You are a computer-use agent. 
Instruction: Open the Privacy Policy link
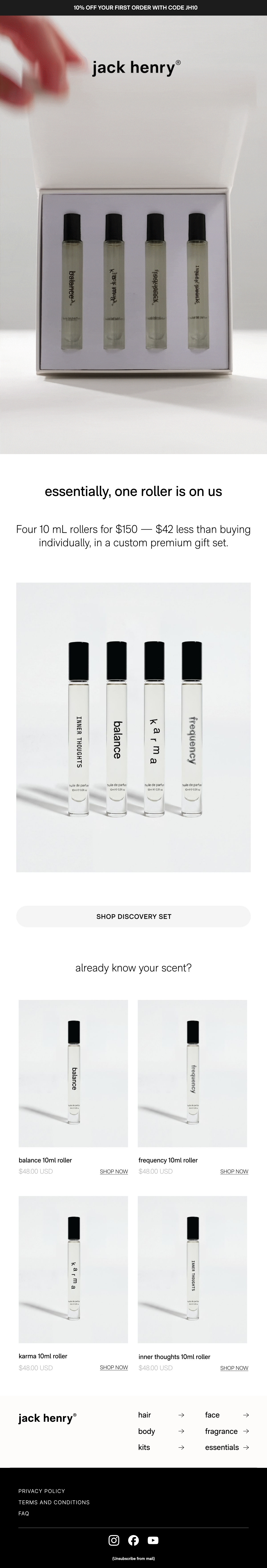click(x=41, y=1491)
